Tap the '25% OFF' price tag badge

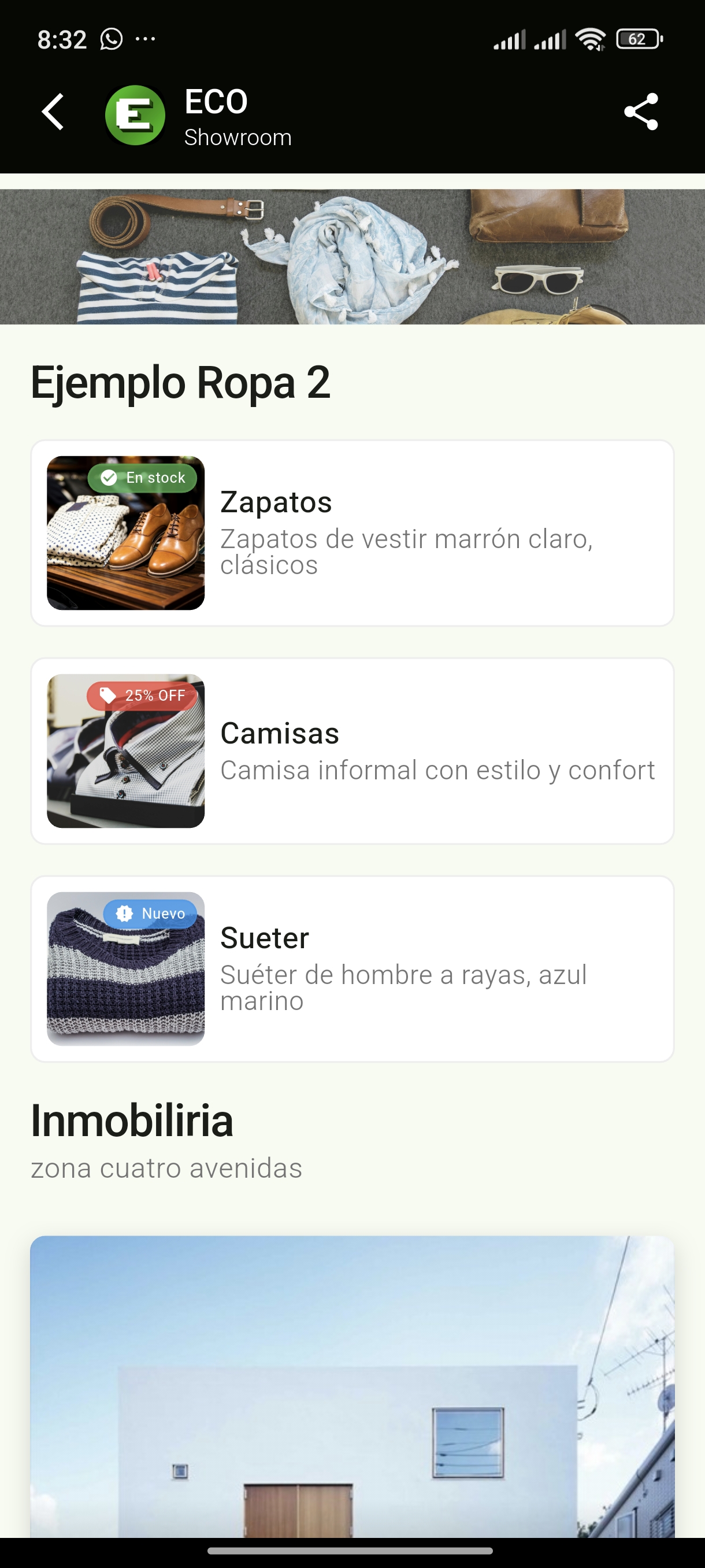point(142,696)
